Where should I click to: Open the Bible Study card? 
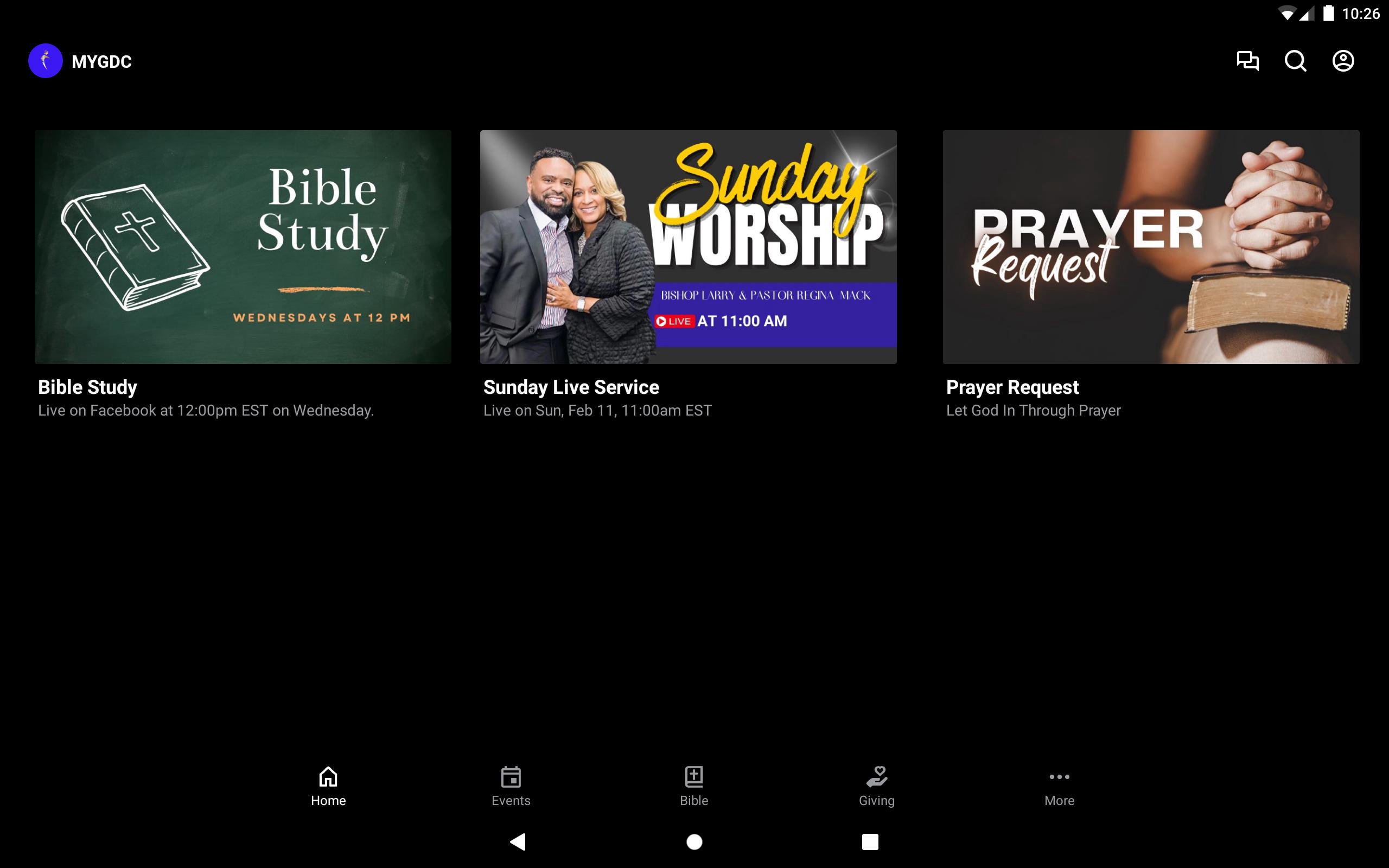pos(243,247)
